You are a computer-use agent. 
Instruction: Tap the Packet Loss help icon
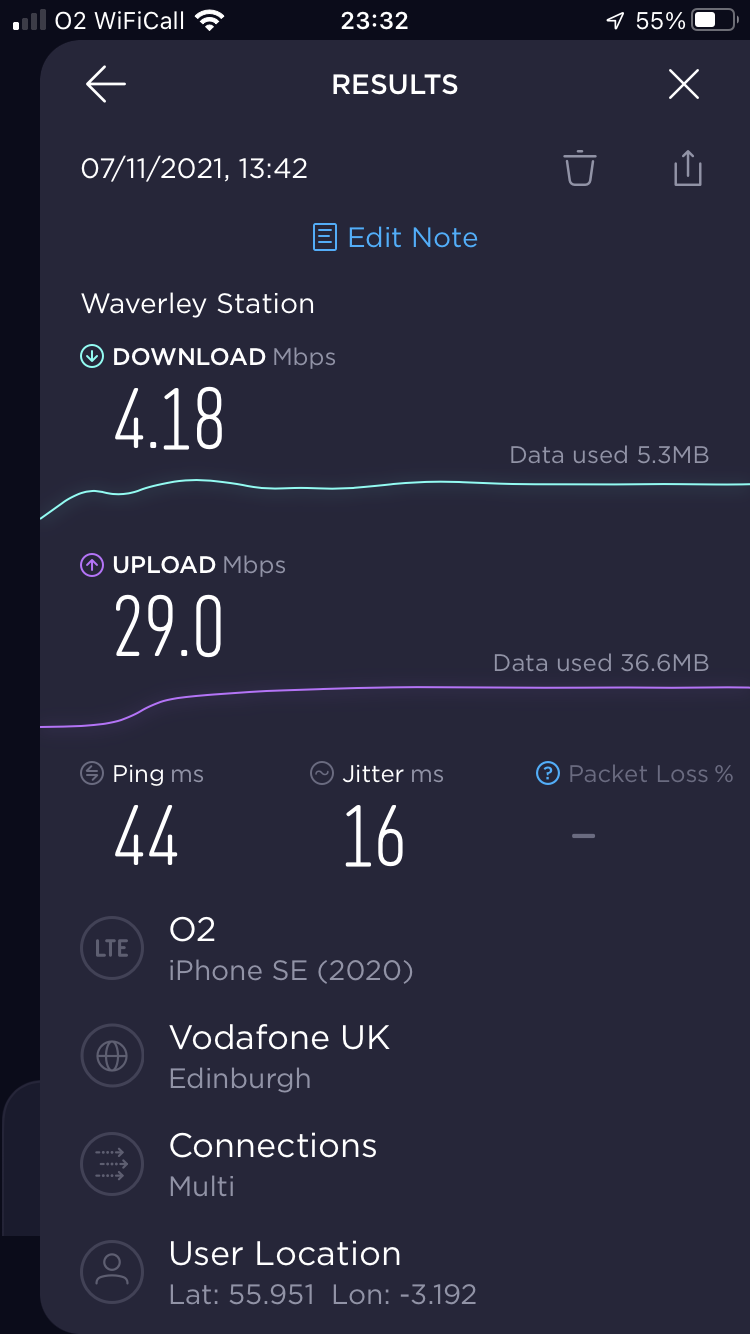point(547,773)
